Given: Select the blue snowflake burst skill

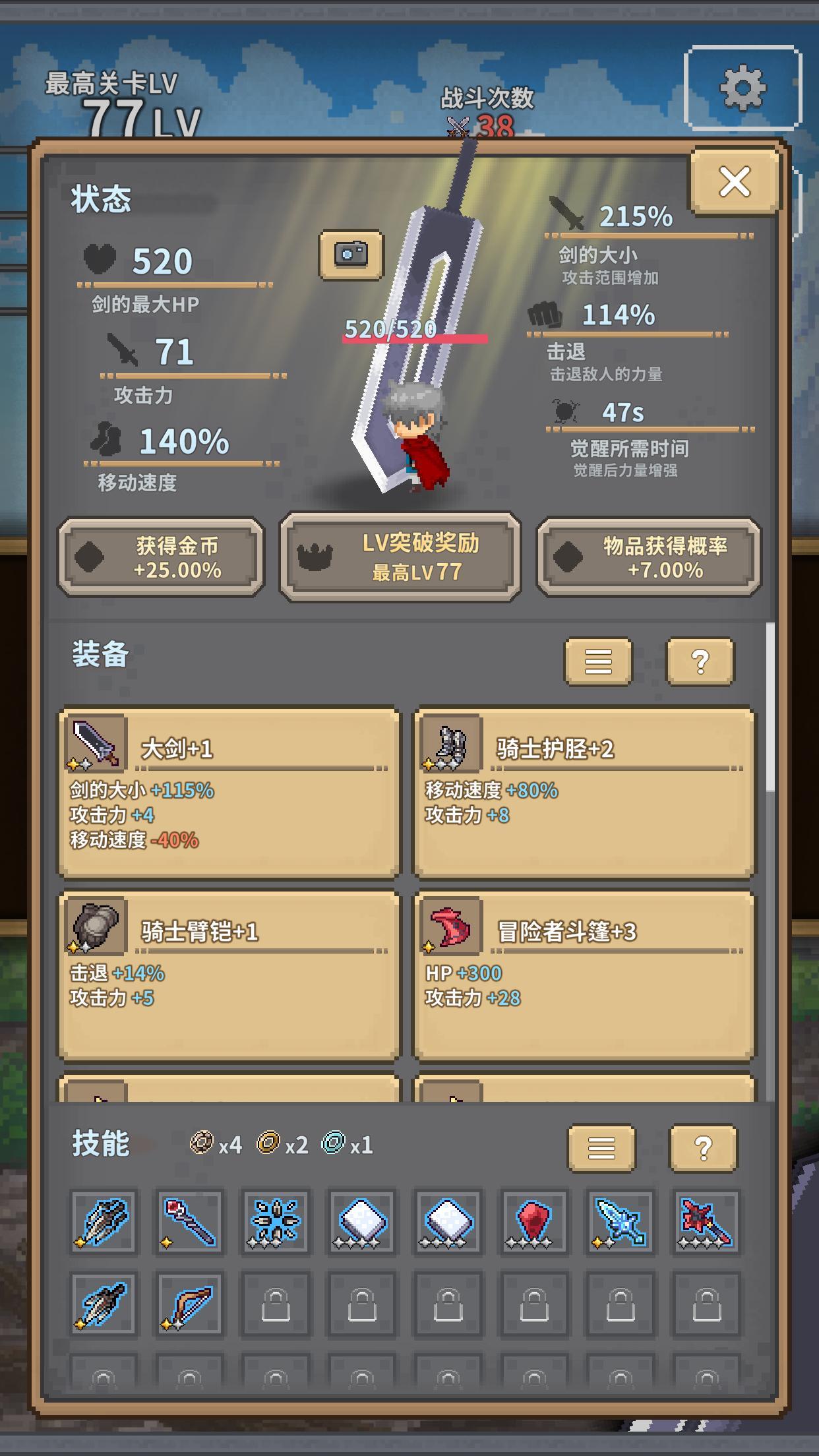Looking at the screenshot, I should (x=275, y=1221).
